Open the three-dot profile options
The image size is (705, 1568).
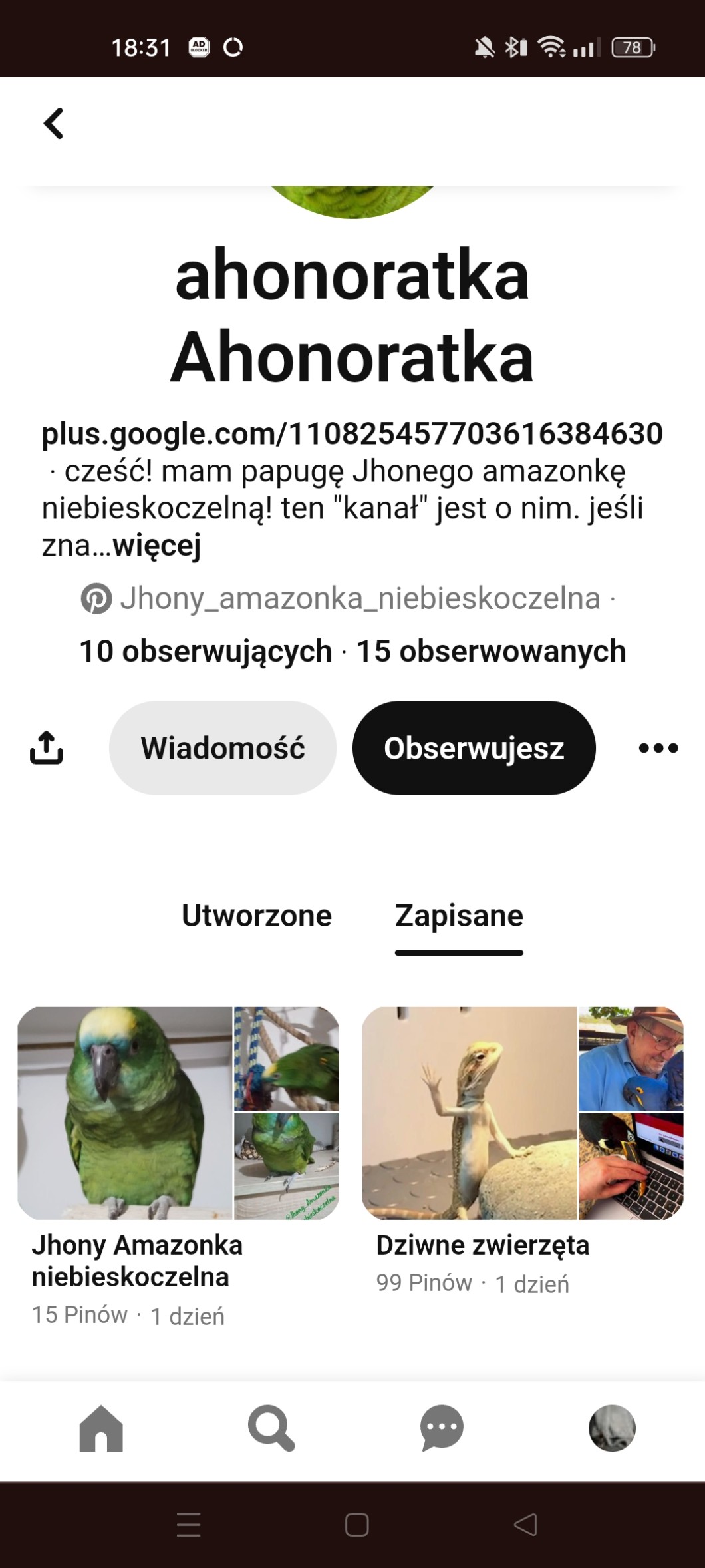click(658, 748)
